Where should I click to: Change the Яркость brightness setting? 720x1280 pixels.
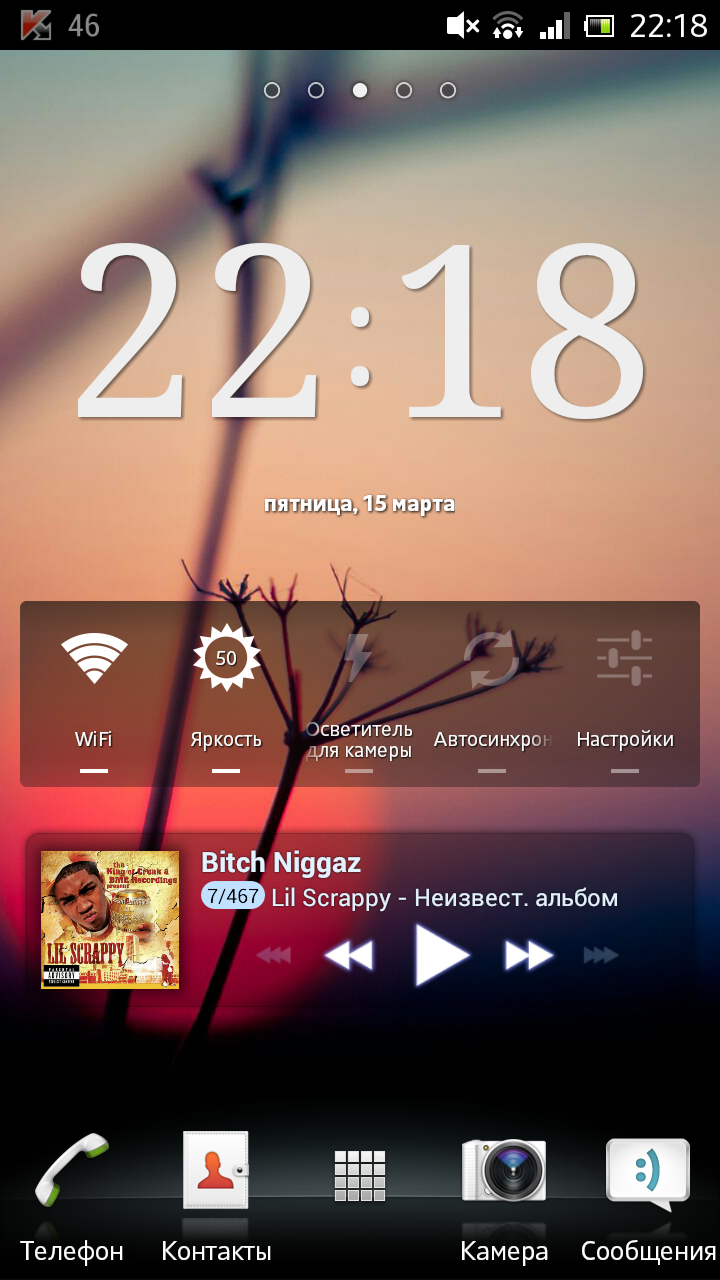tap(226, 693)
